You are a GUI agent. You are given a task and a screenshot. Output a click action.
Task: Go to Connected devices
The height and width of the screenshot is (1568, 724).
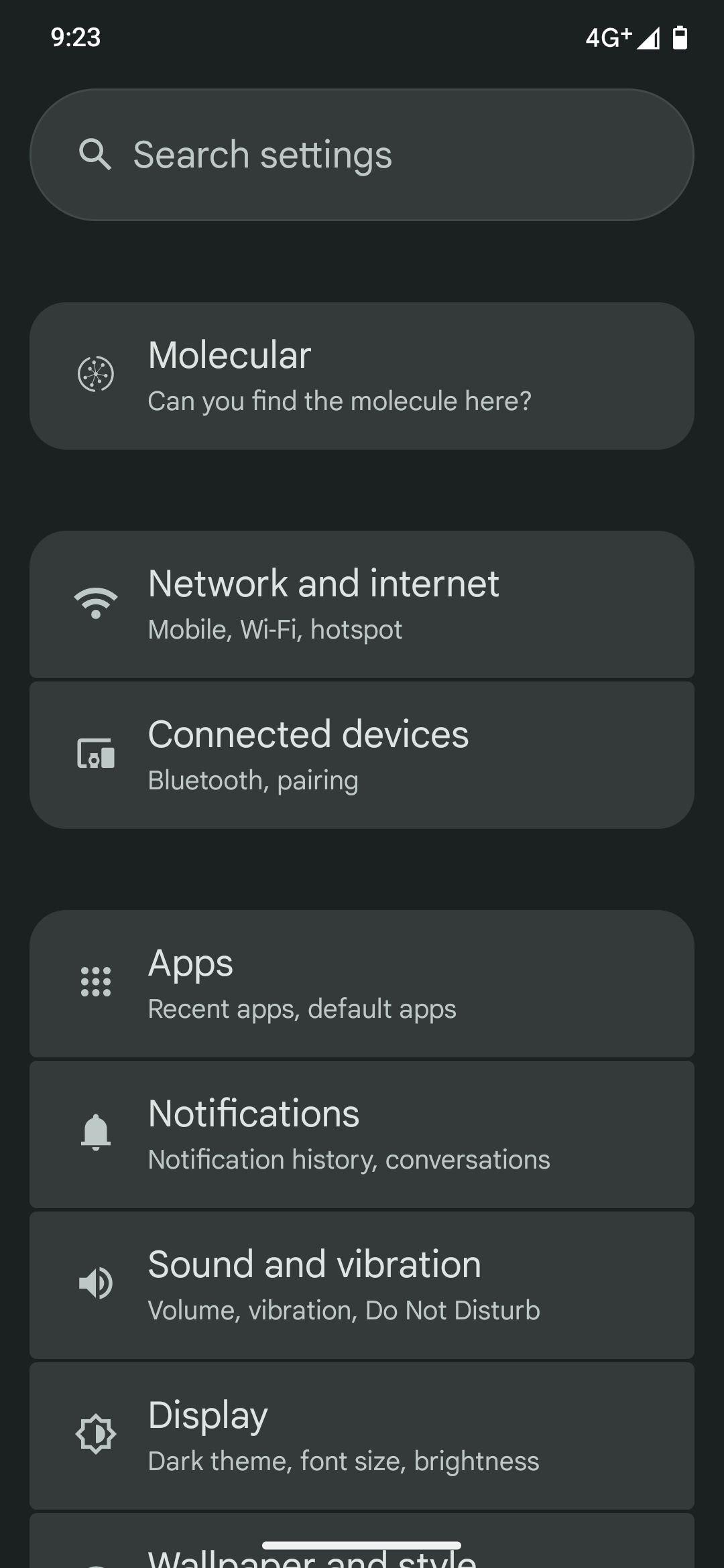362,755
